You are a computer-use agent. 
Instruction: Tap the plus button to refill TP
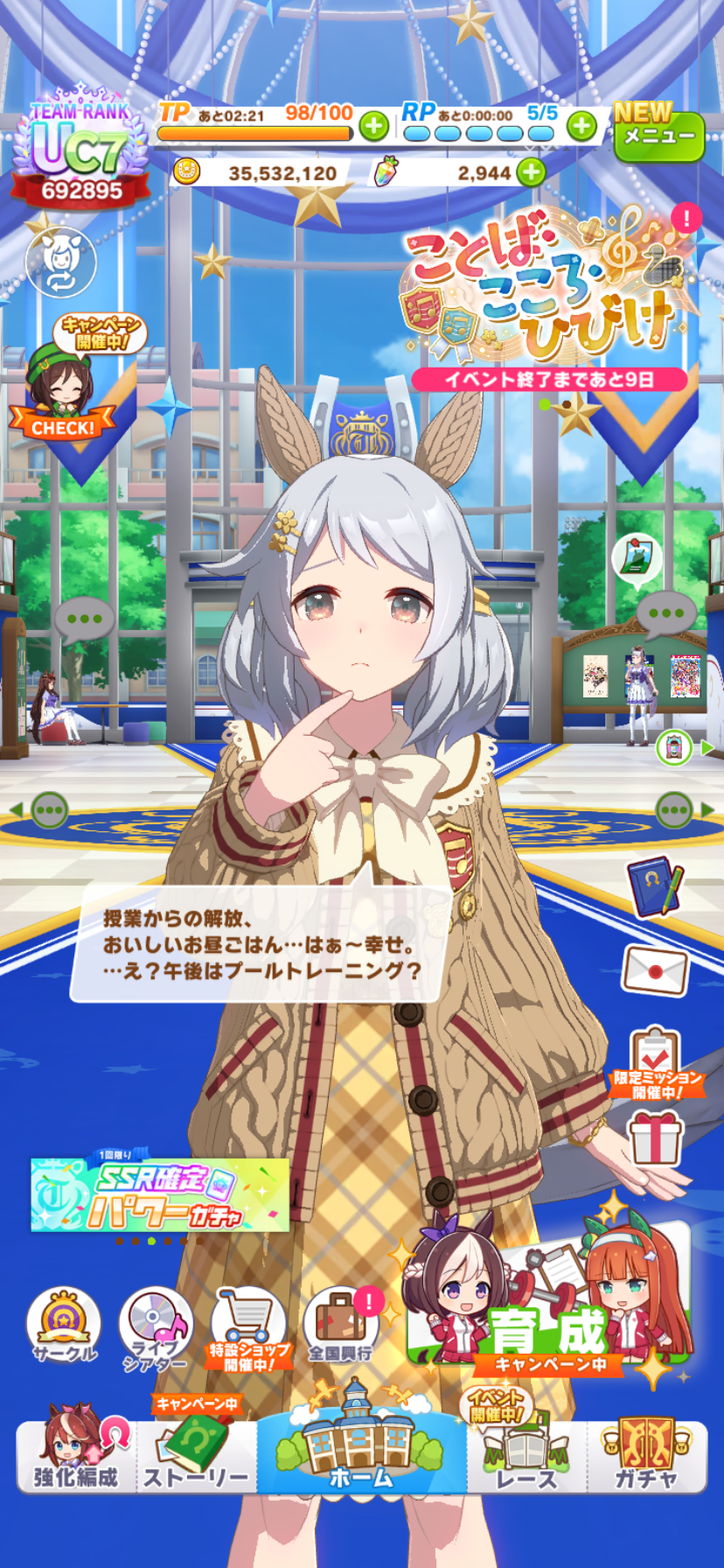373,127
